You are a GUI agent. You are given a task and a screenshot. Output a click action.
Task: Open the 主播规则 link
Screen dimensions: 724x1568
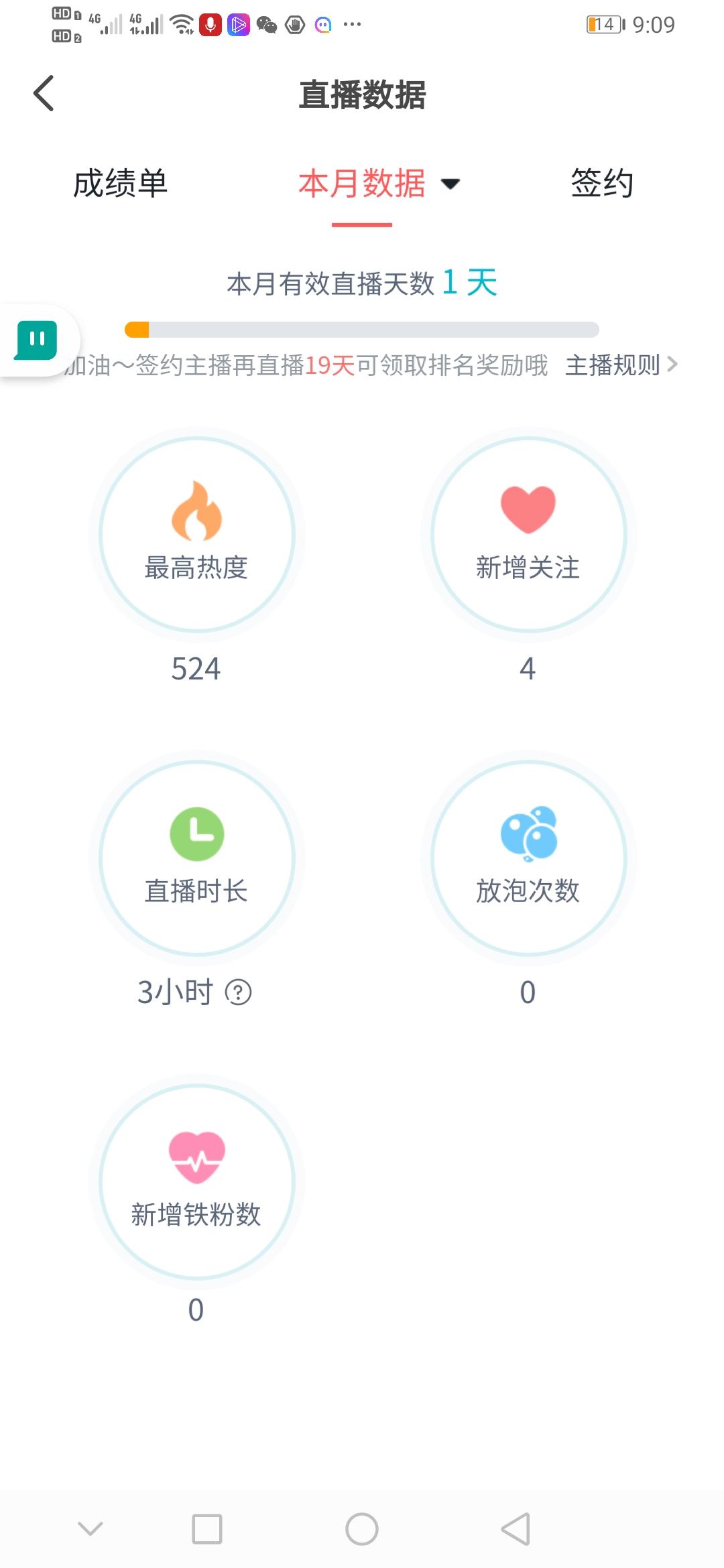point(621,365)
